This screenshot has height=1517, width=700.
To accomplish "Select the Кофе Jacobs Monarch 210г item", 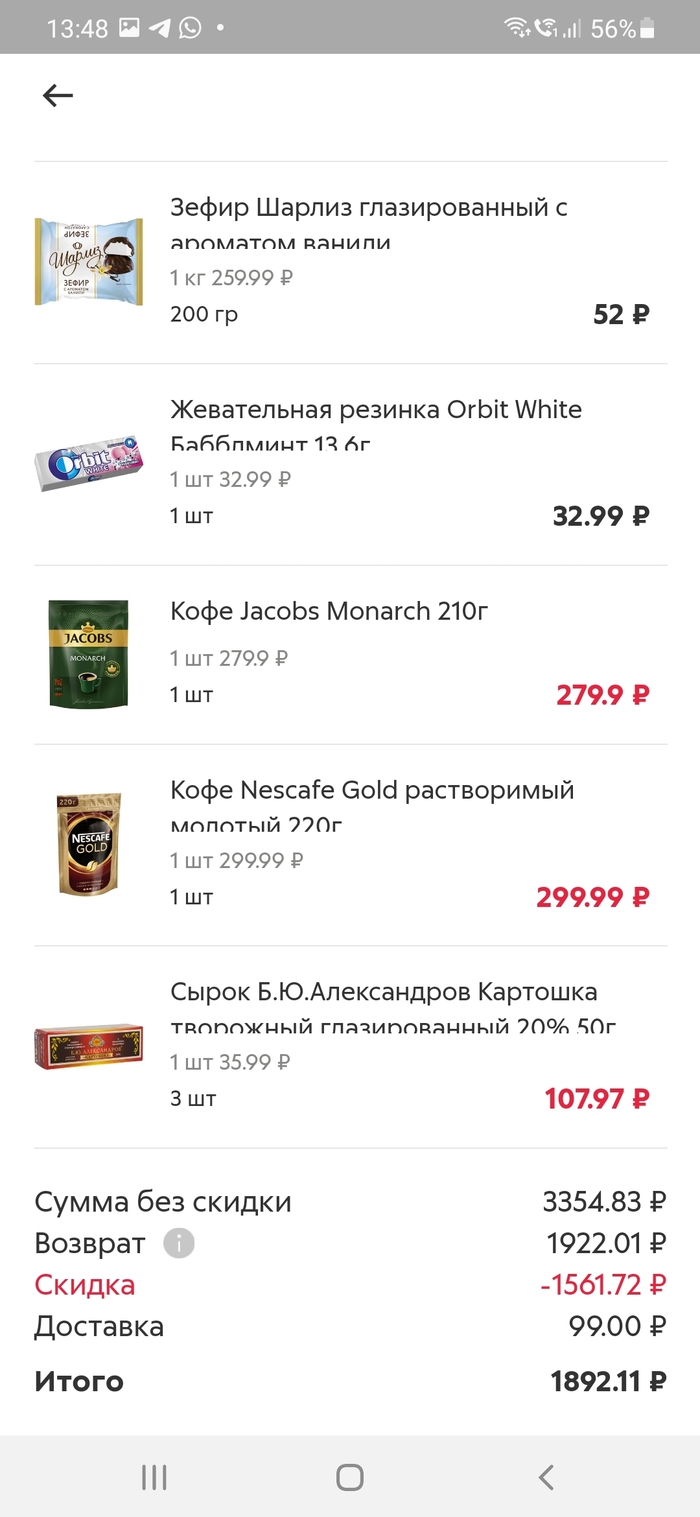I will point(329,611).
